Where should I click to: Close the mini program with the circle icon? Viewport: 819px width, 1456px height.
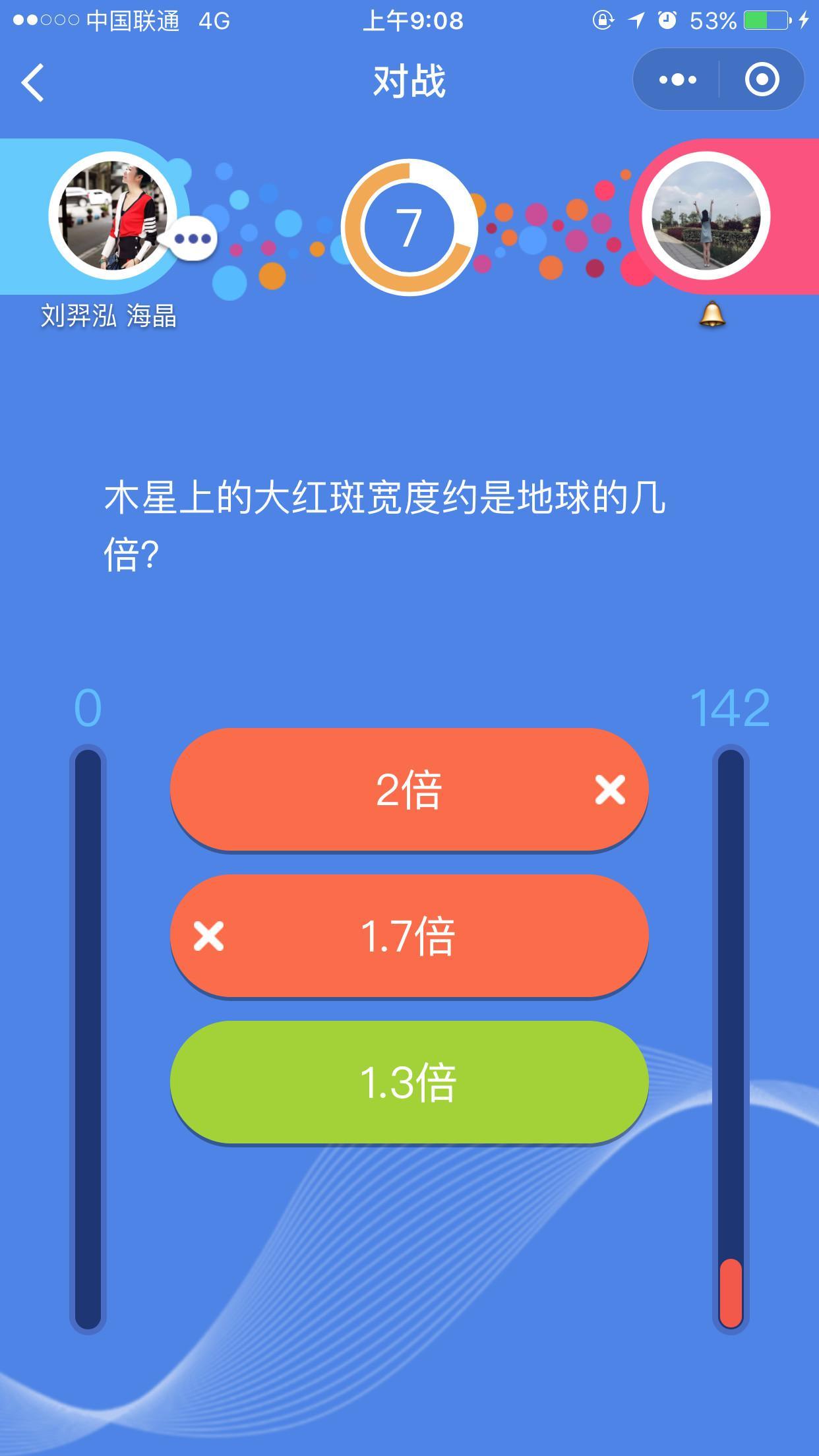tap(762, 80)
